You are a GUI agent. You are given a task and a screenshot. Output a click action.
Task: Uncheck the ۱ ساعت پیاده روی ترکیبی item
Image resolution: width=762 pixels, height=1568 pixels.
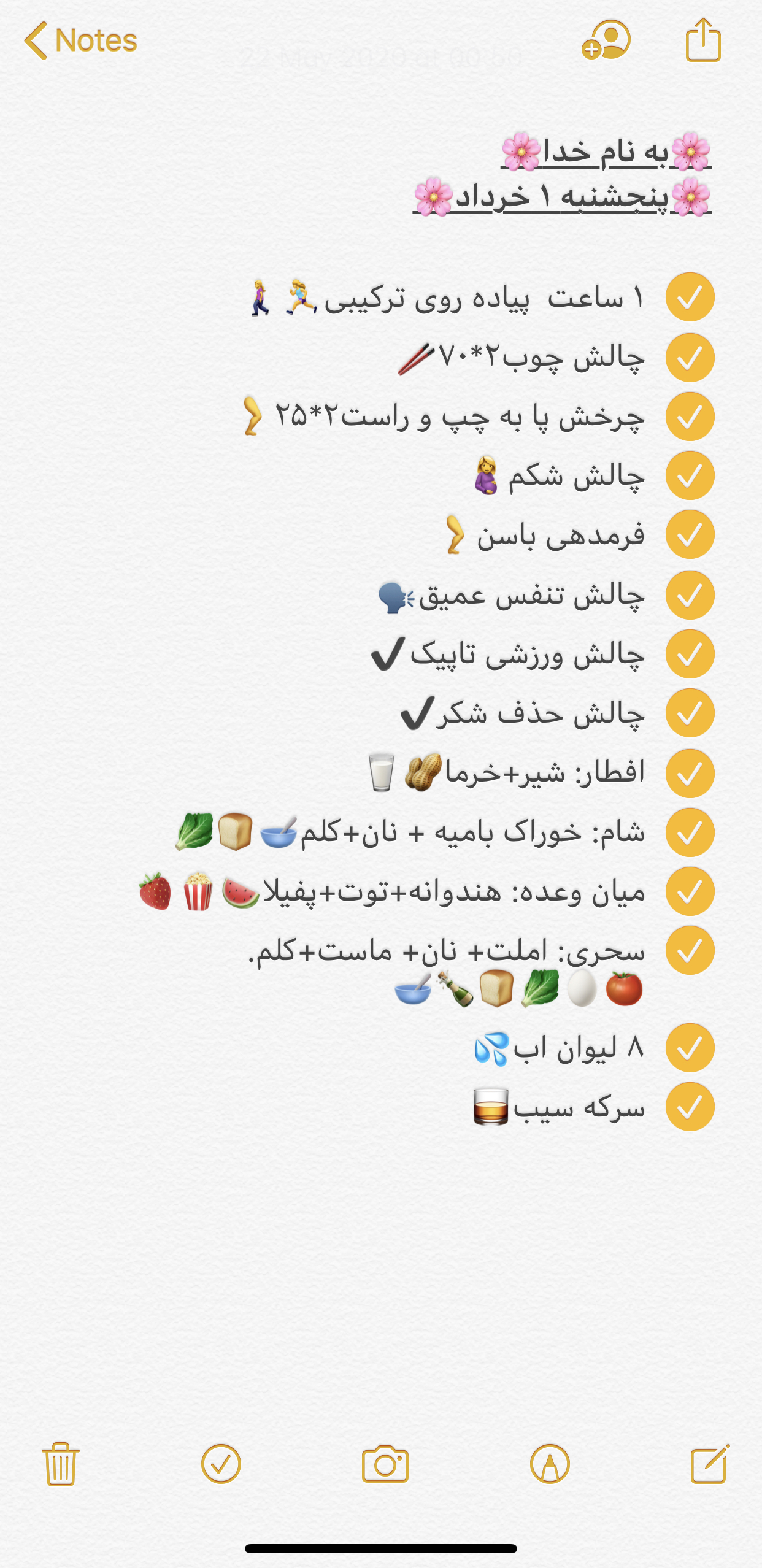coord(690,297)
